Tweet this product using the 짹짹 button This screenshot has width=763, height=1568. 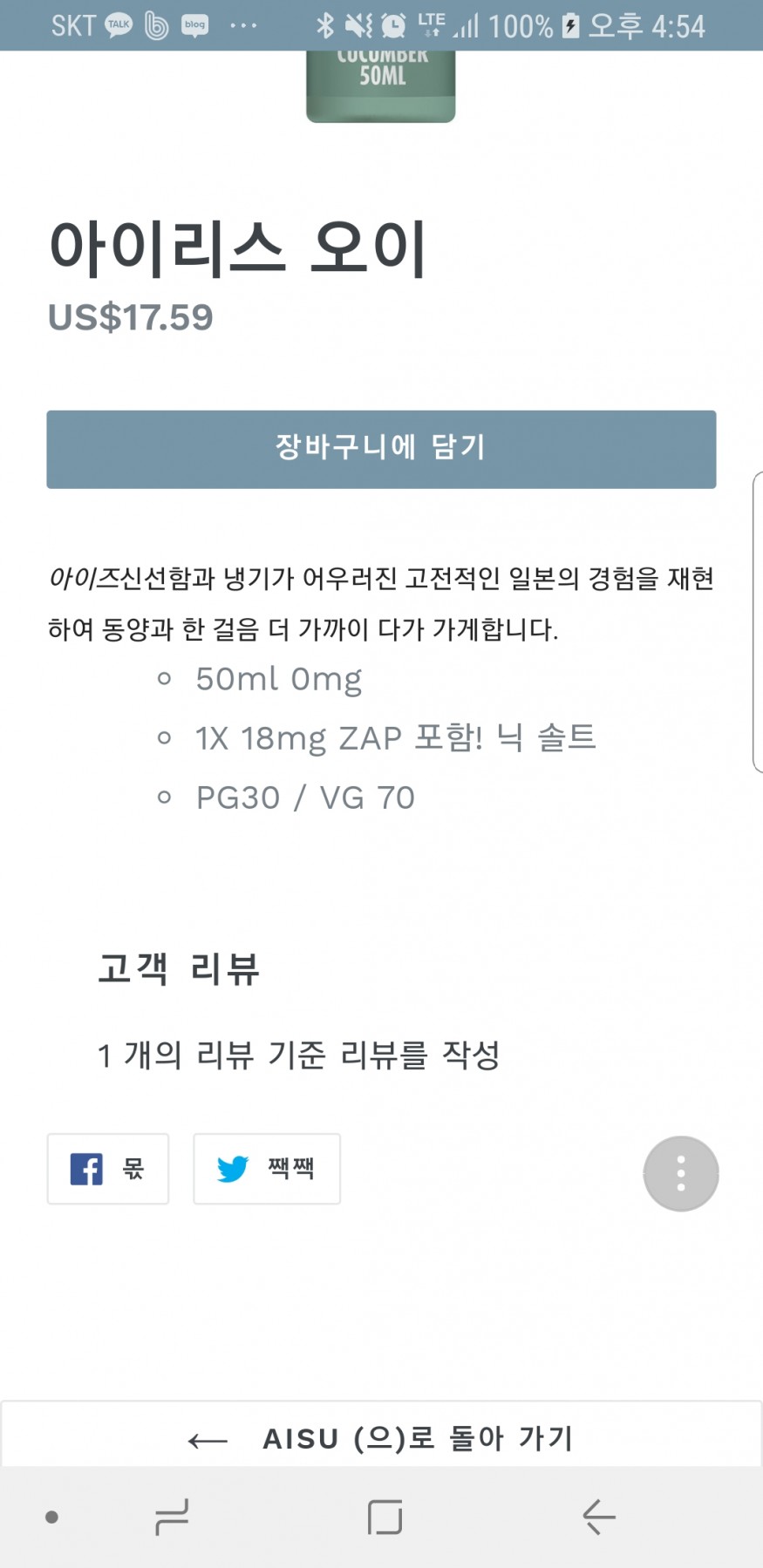pyautogui.click(x=267, y=1169)
